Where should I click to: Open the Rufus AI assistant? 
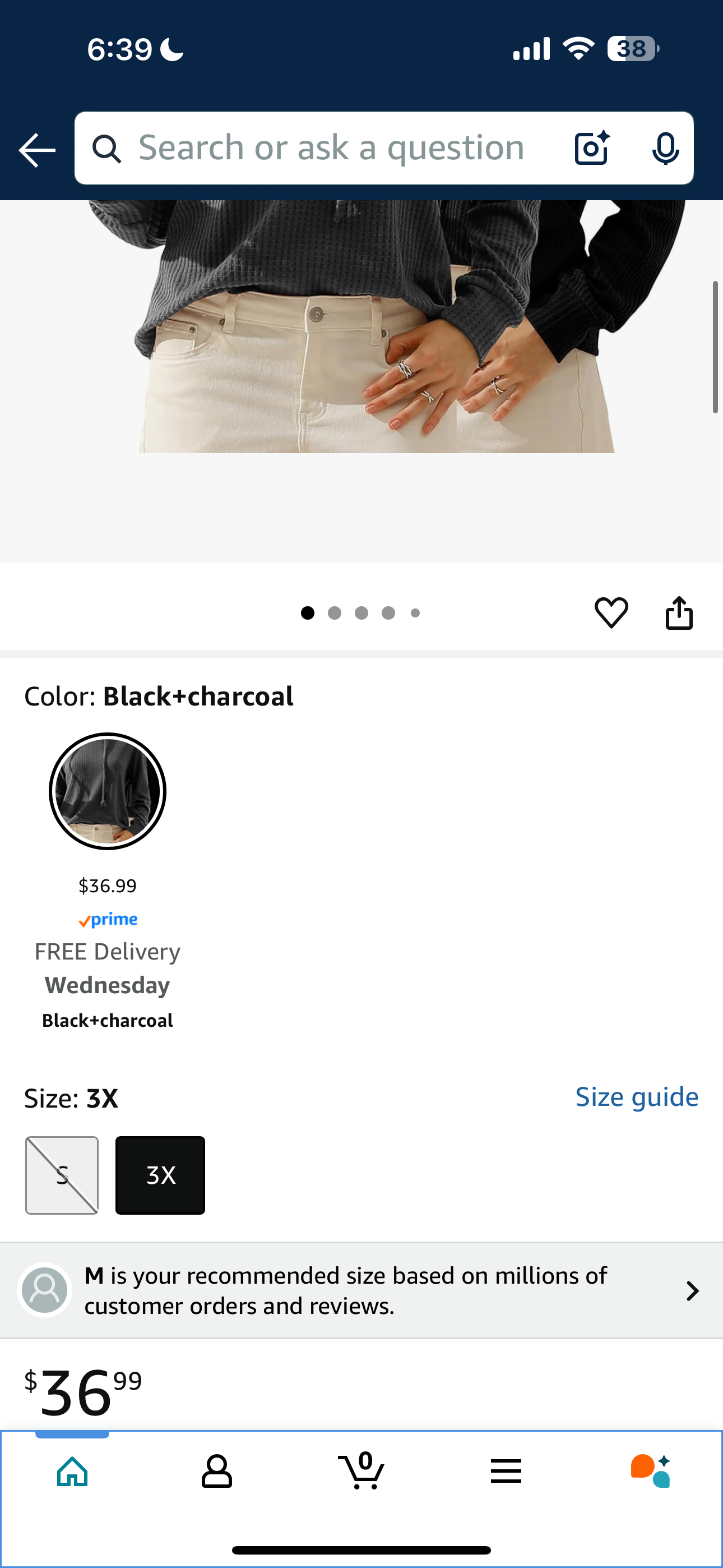pyautogui.click(x=651, y=1472)
